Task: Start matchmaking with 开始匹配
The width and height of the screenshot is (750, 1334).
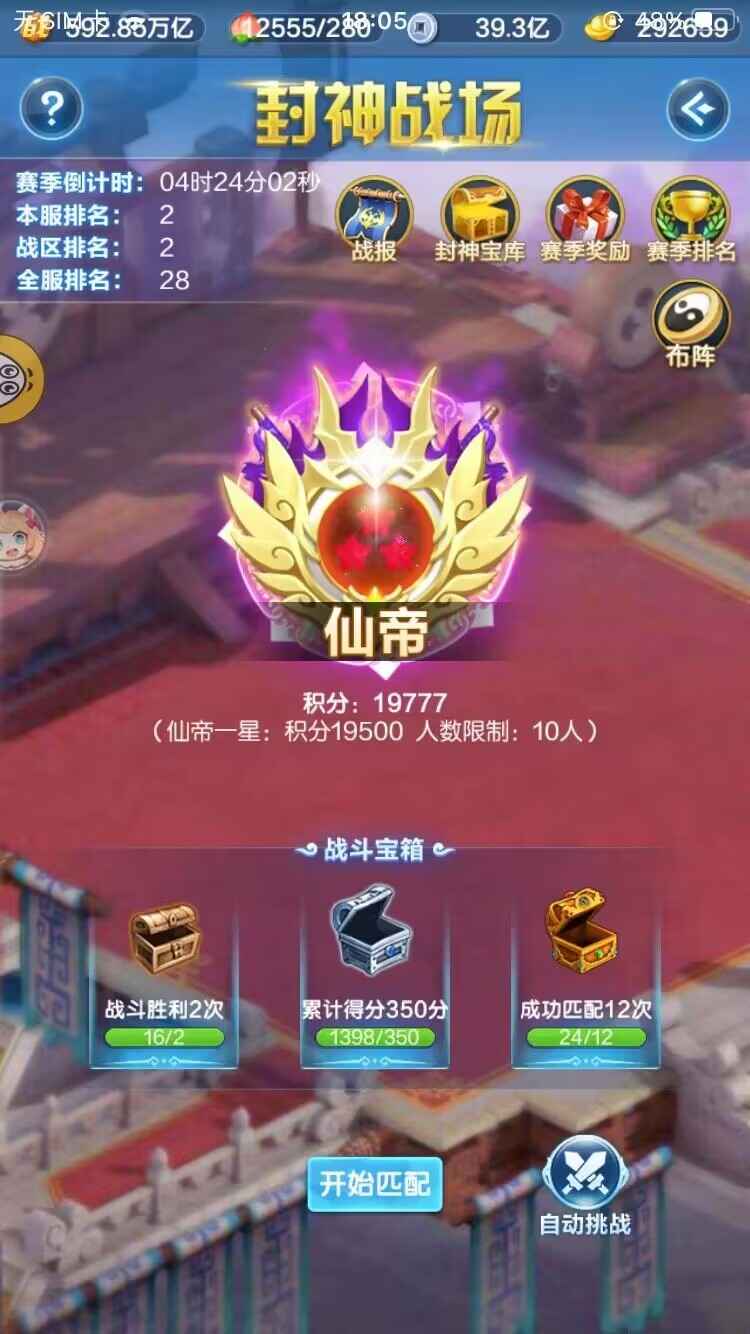Action: pyautogui.click(x=375, y=1183)
